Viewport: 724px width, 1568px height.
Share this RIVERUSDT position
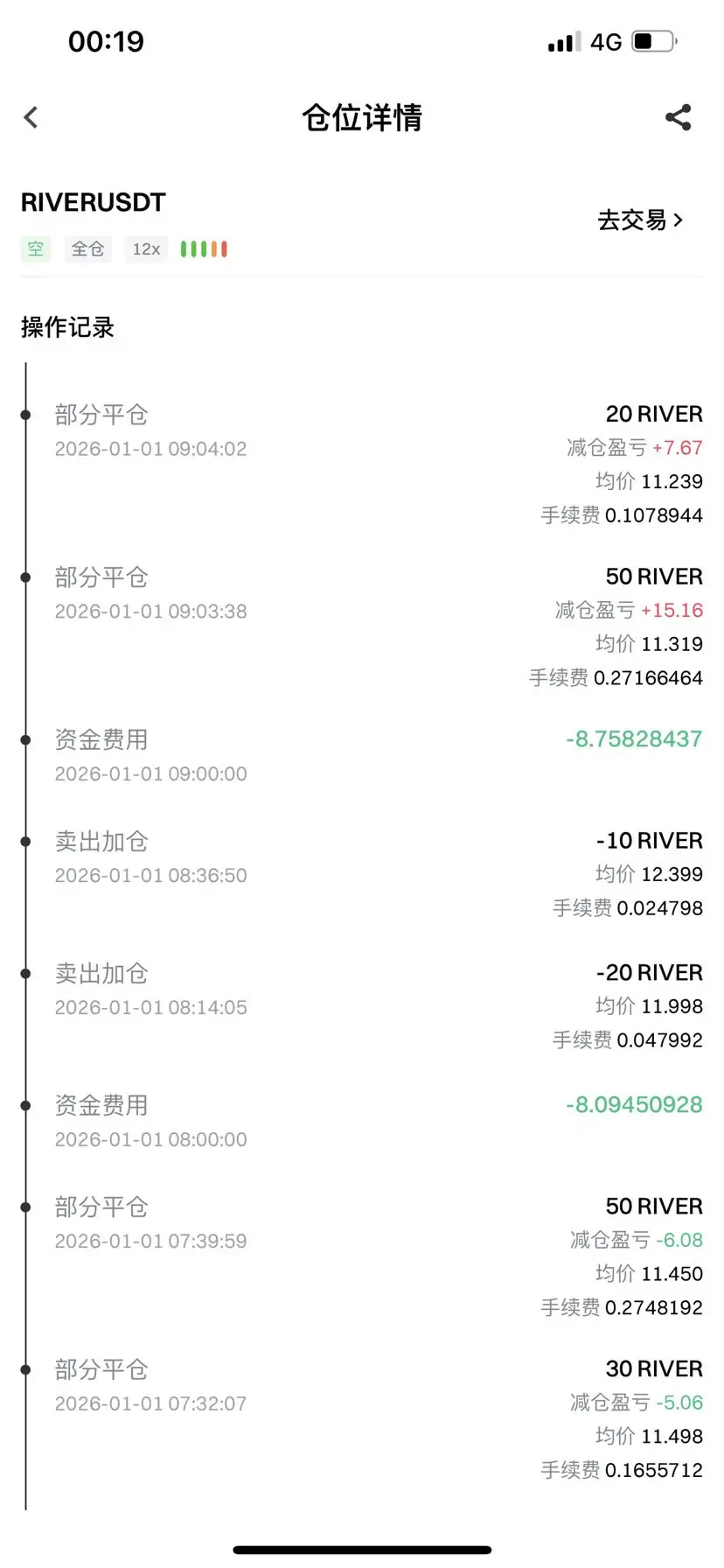pyautogui.click(x=678, y=117)
